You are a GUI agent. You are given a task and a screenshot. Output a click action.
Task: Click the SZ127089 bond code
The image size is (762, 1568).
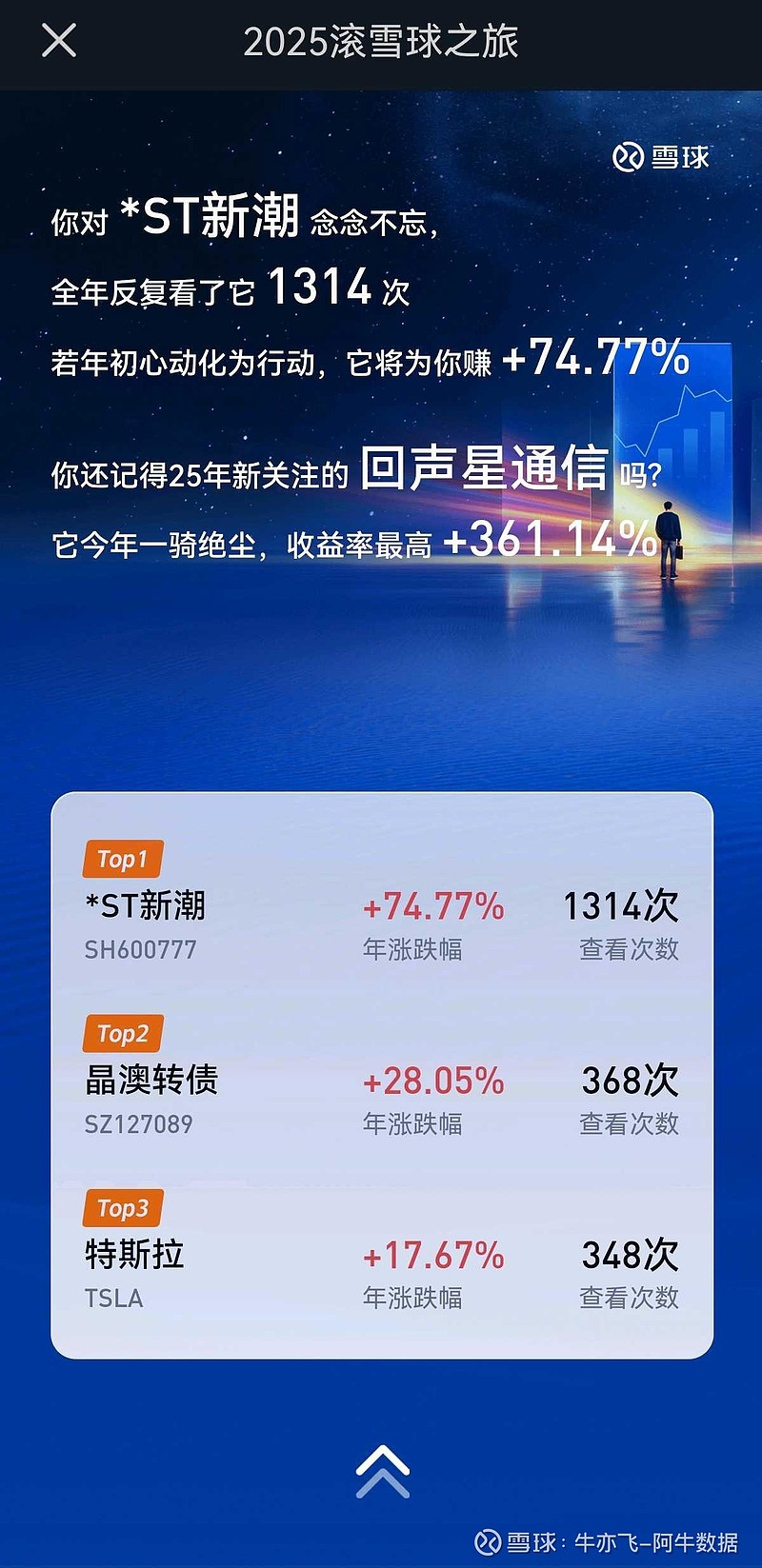coord(141,1124)
